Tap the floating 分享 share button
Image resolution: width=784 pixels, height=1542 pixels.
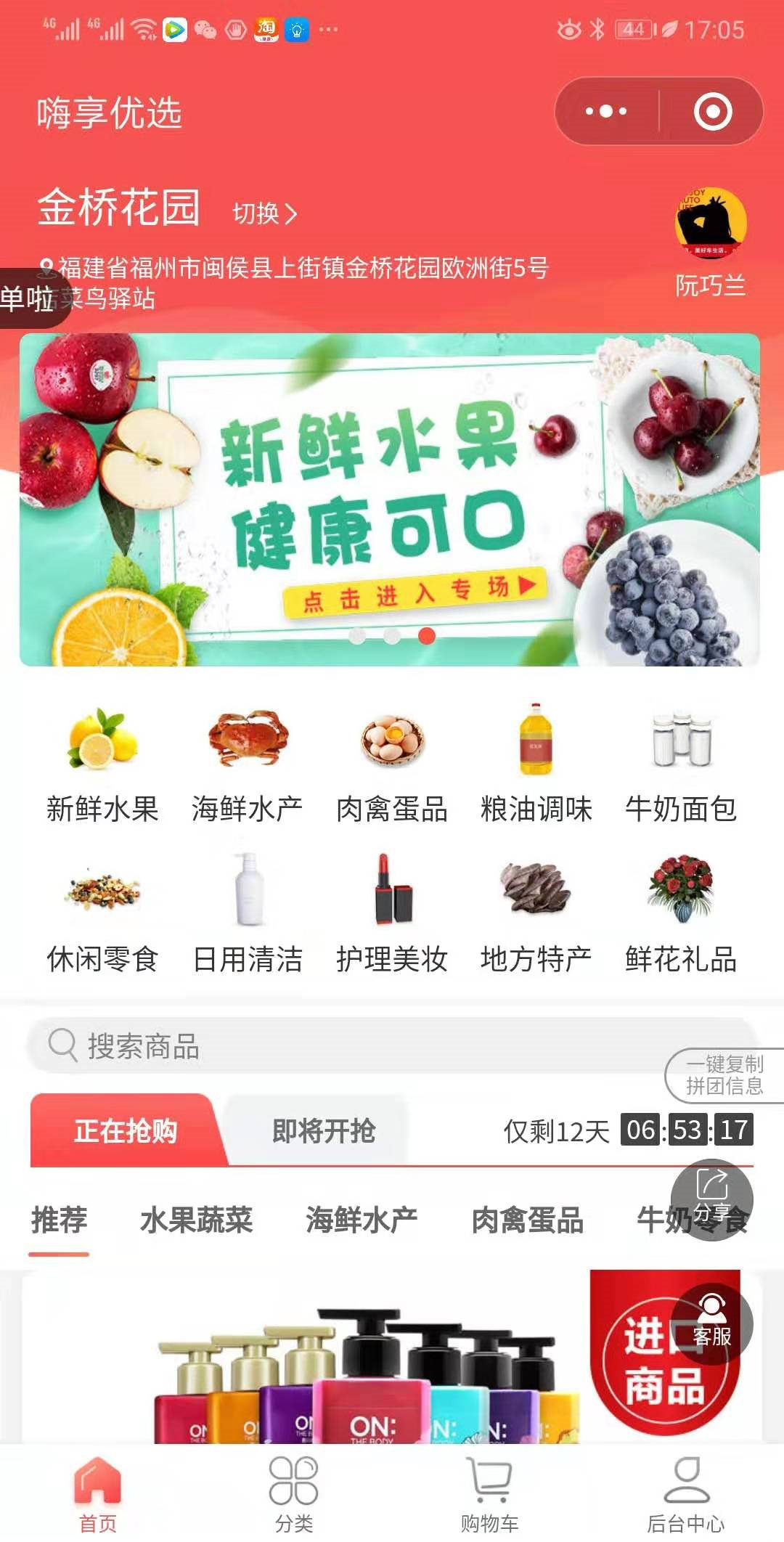[711, 1199]
